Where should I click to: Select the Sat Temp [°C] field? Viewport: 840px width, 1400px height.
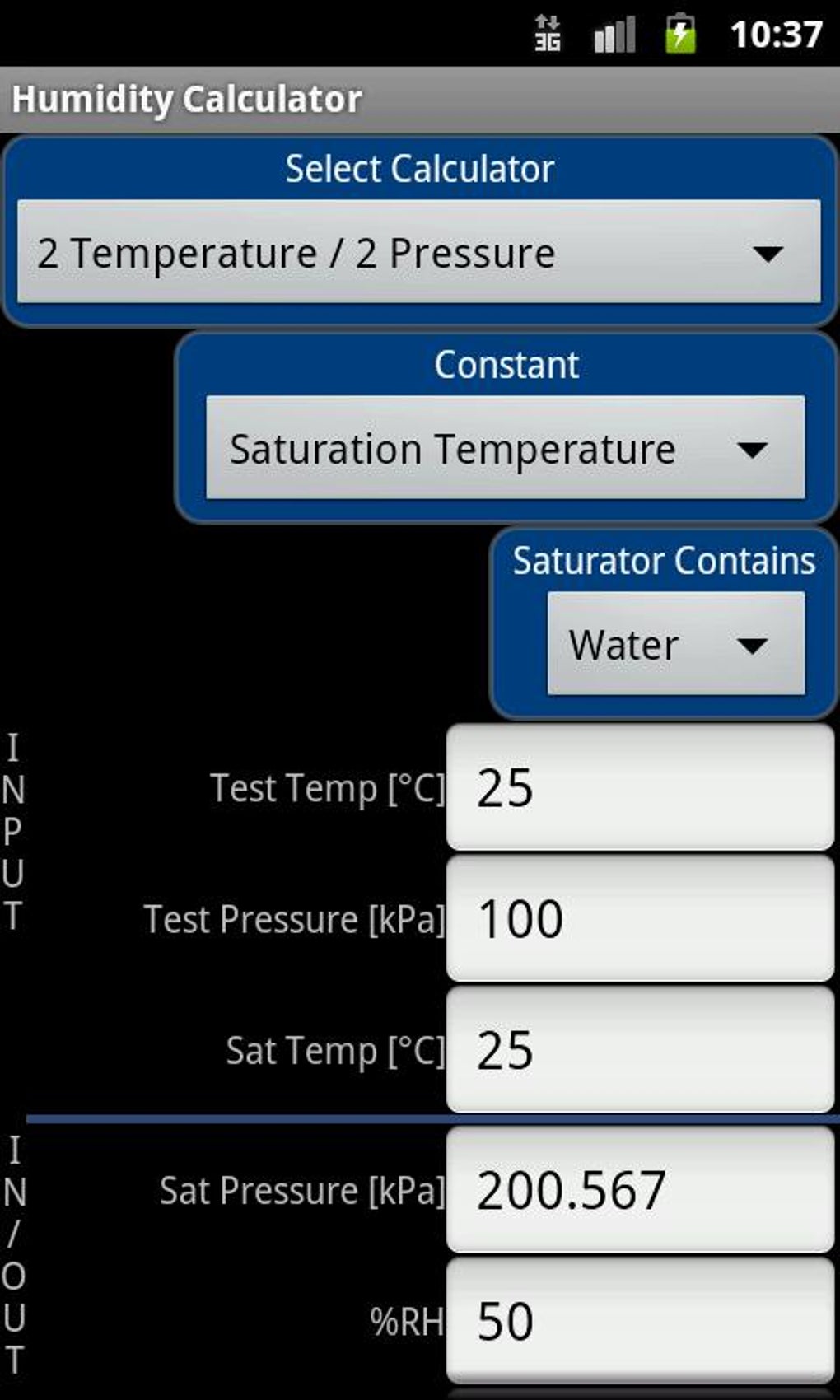pyautogui.click(x=640, y=1049)
